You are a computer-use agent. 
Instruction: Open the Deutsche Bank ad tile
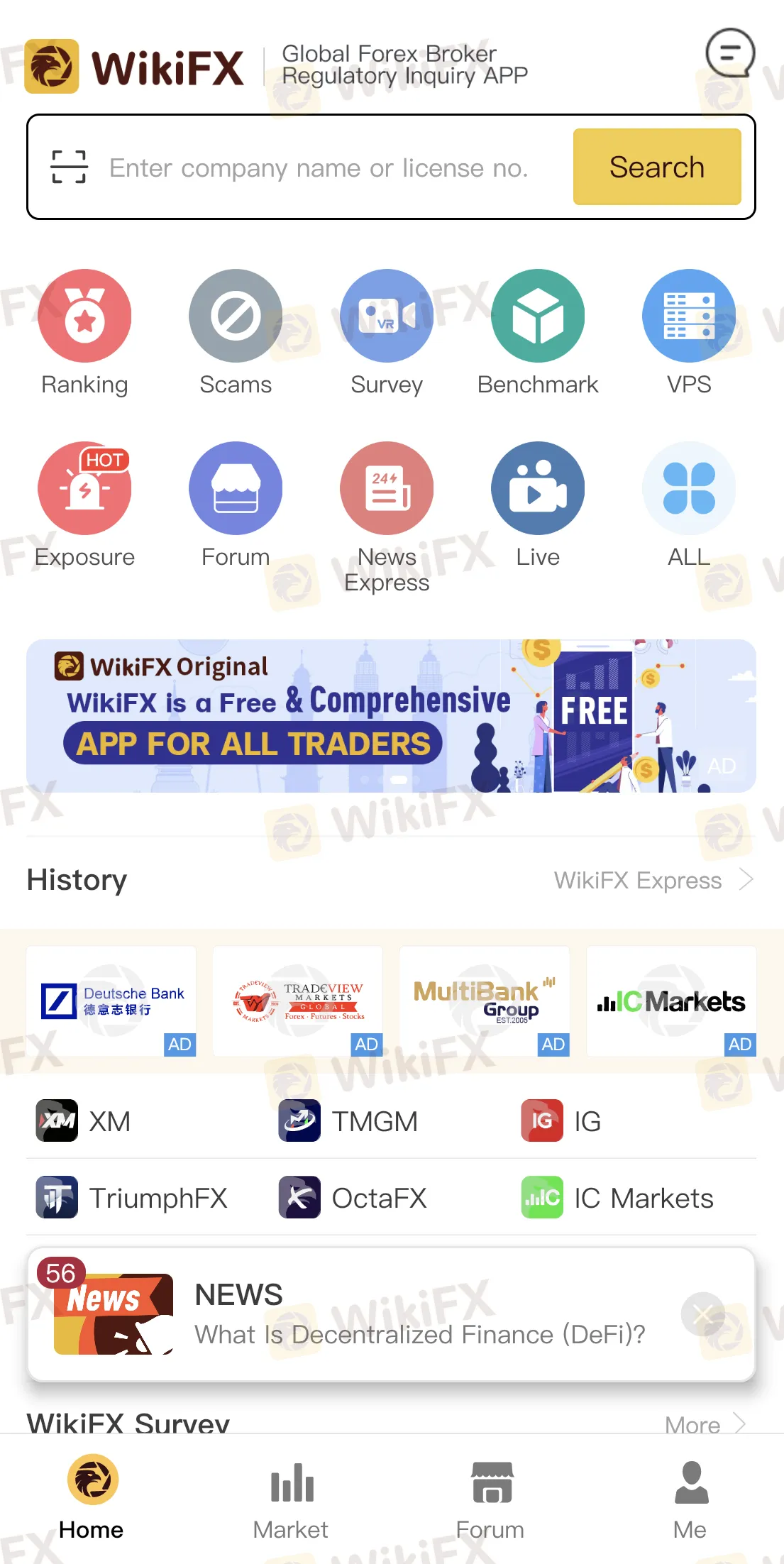111,1001
